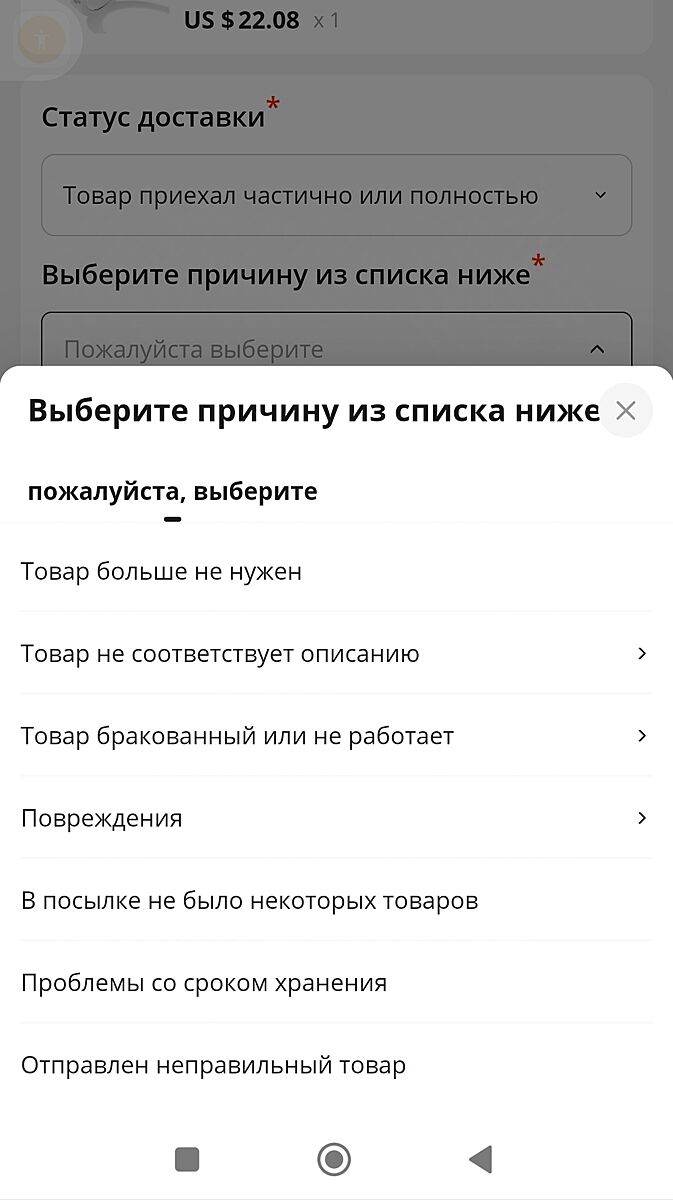Switch to the "пожалуйста, выберите" tab
This screenshot has height=1200, width=673.
172,492
